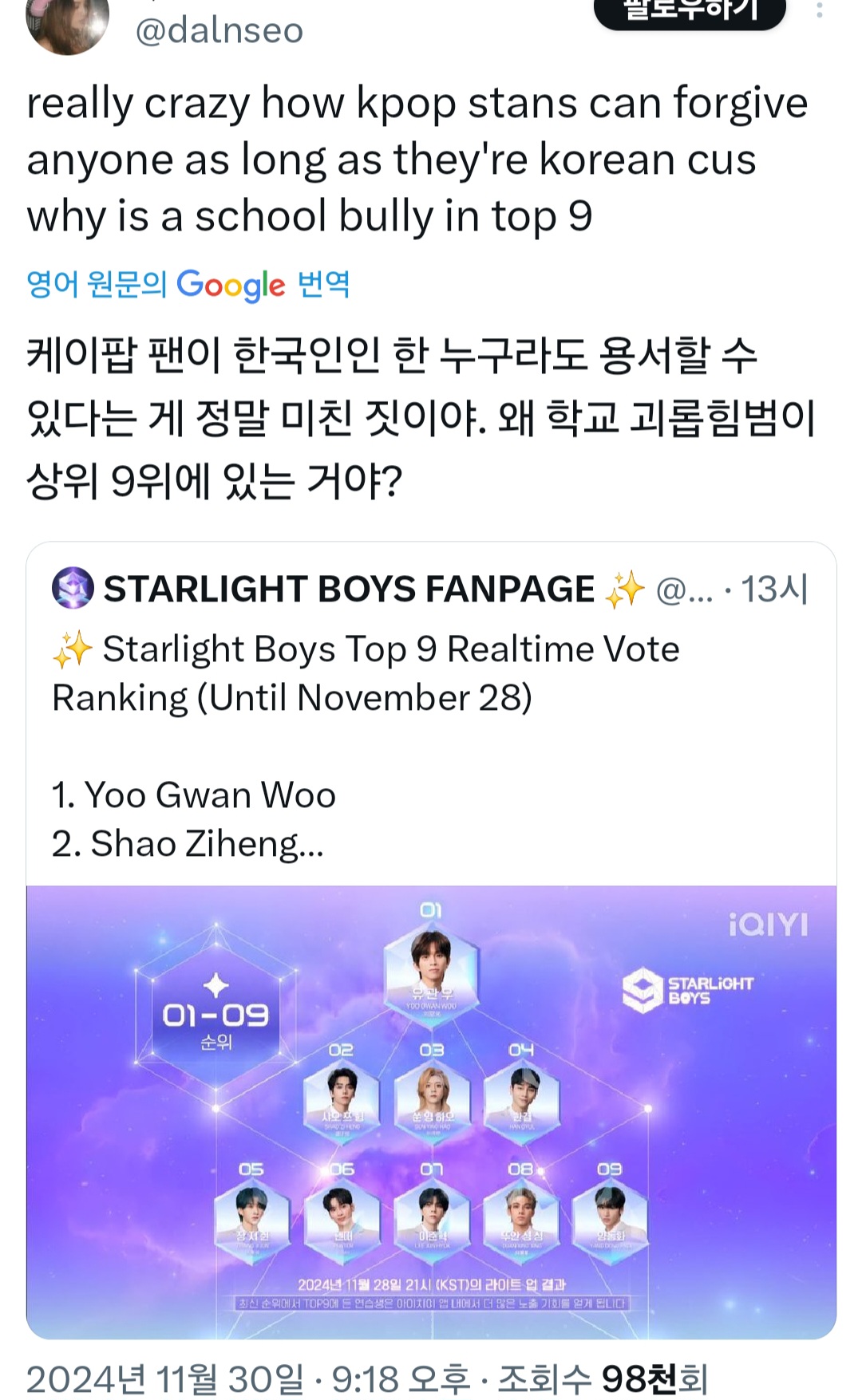Image resolution: width=862 pixels, height=1400 pixels.
Task: Open @dalnseo's profile picture
Action: pos(67,22)
